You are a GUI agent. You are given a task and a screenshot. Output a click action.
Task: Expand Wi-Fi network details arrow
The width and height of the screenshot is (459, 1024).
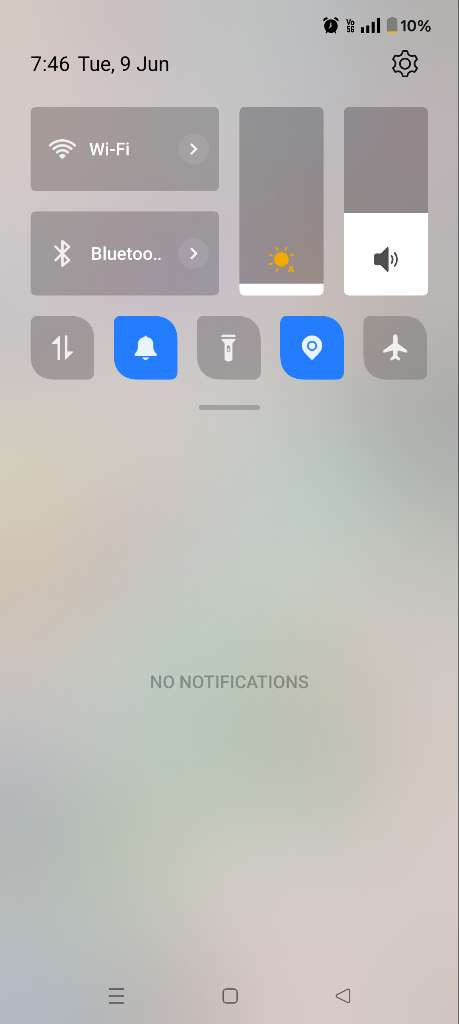coord(193,150)
